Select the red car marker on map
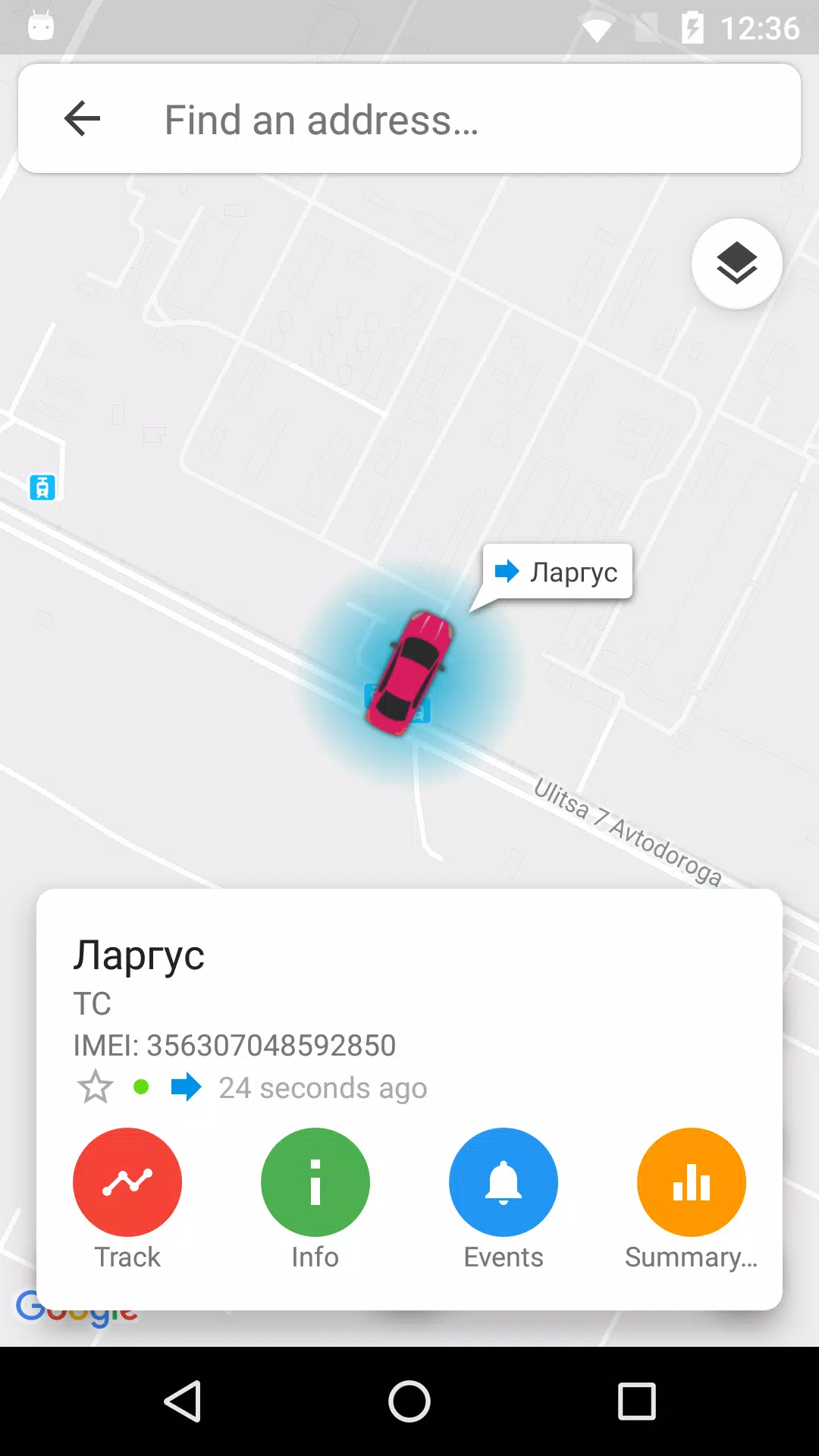 click(409, 672)
